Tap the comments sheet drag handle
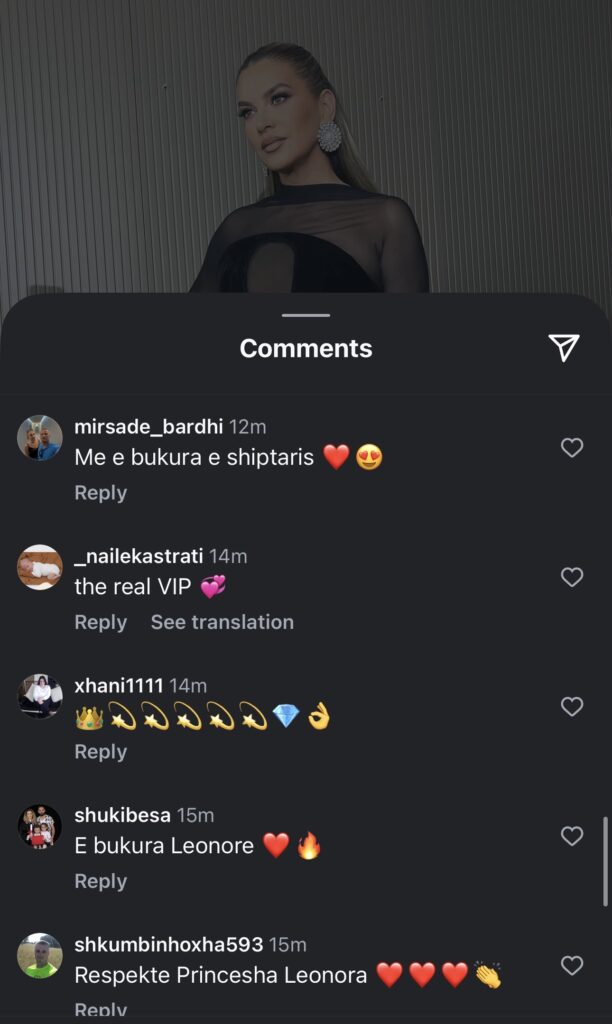This screenshot has width=612, height=1024. tap(306, 315)
